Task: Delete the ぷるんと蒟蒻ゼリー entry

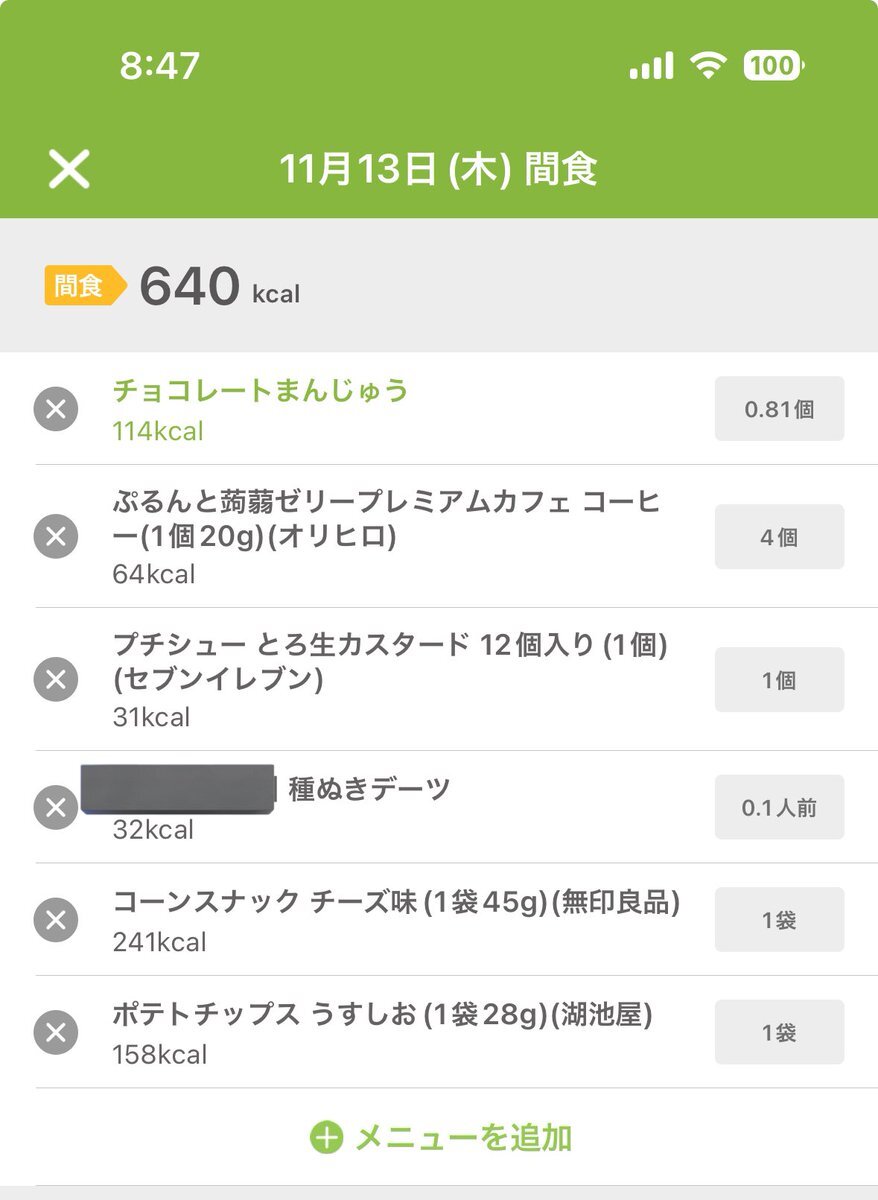Action: pos(56,536)
